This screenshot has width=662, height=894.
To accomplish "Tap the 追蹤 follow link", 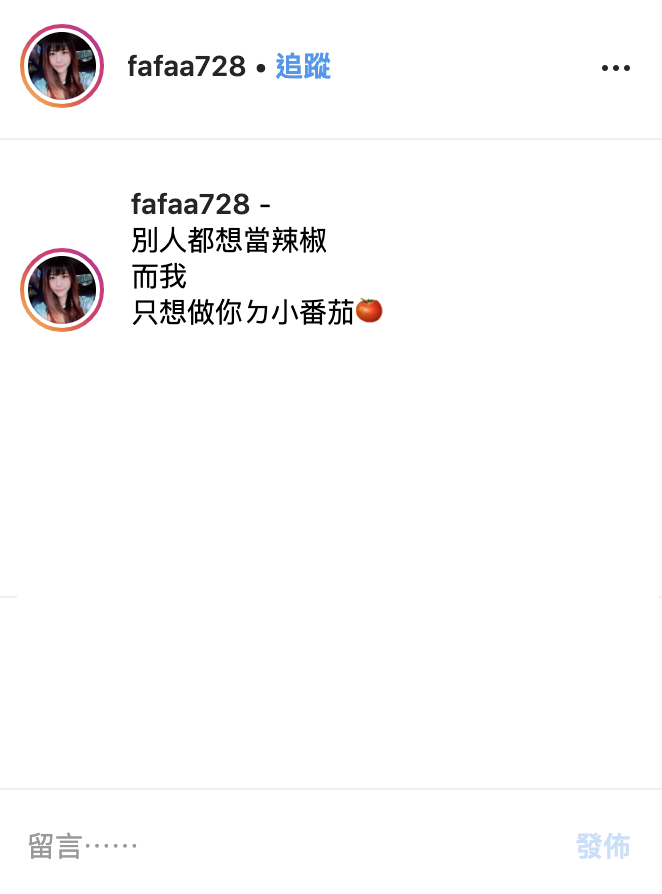I will pos(303,67).
